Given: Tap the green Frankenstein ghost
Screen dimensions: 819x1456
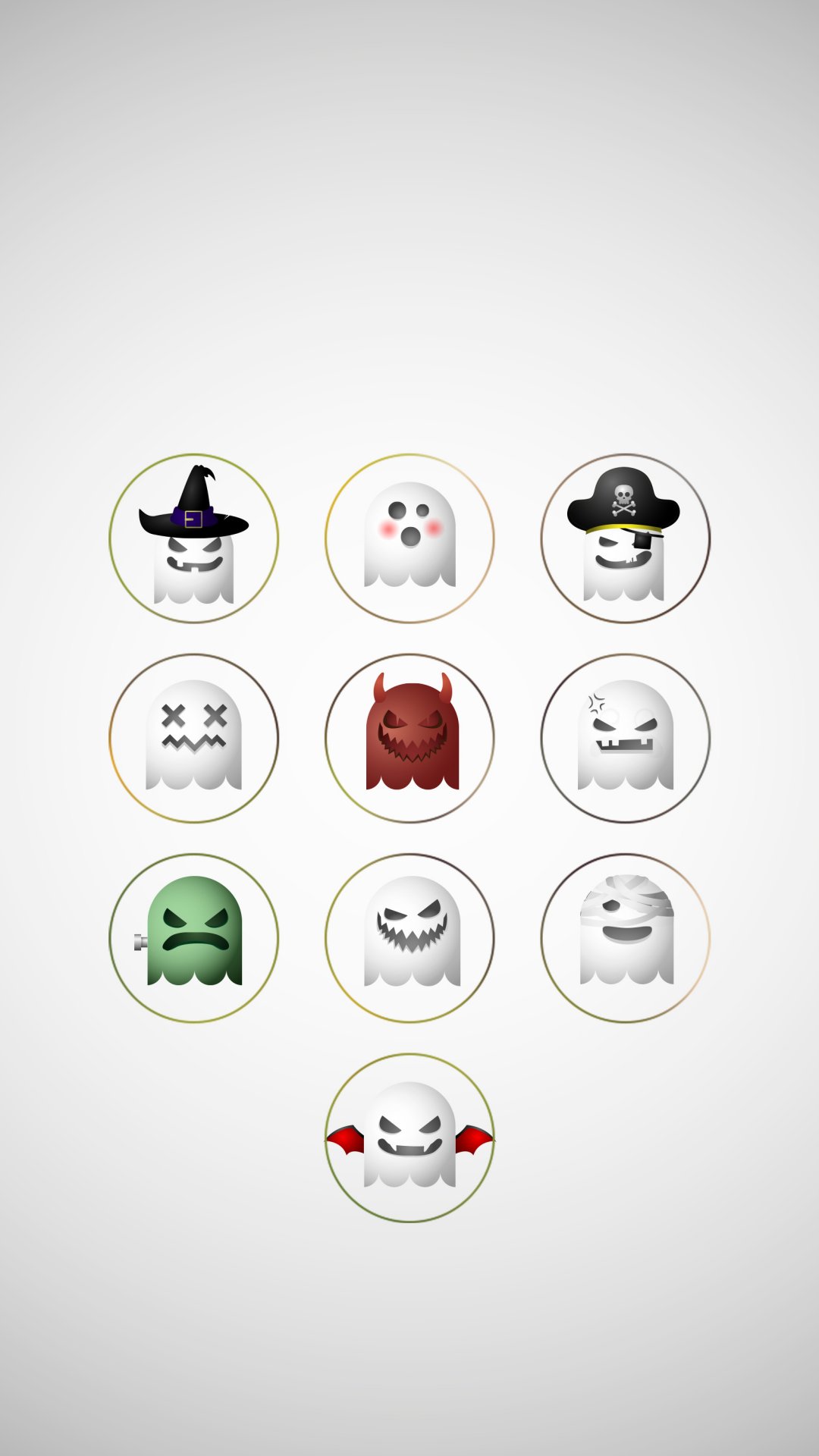Looking at the screenshot, I should [193, 938].
